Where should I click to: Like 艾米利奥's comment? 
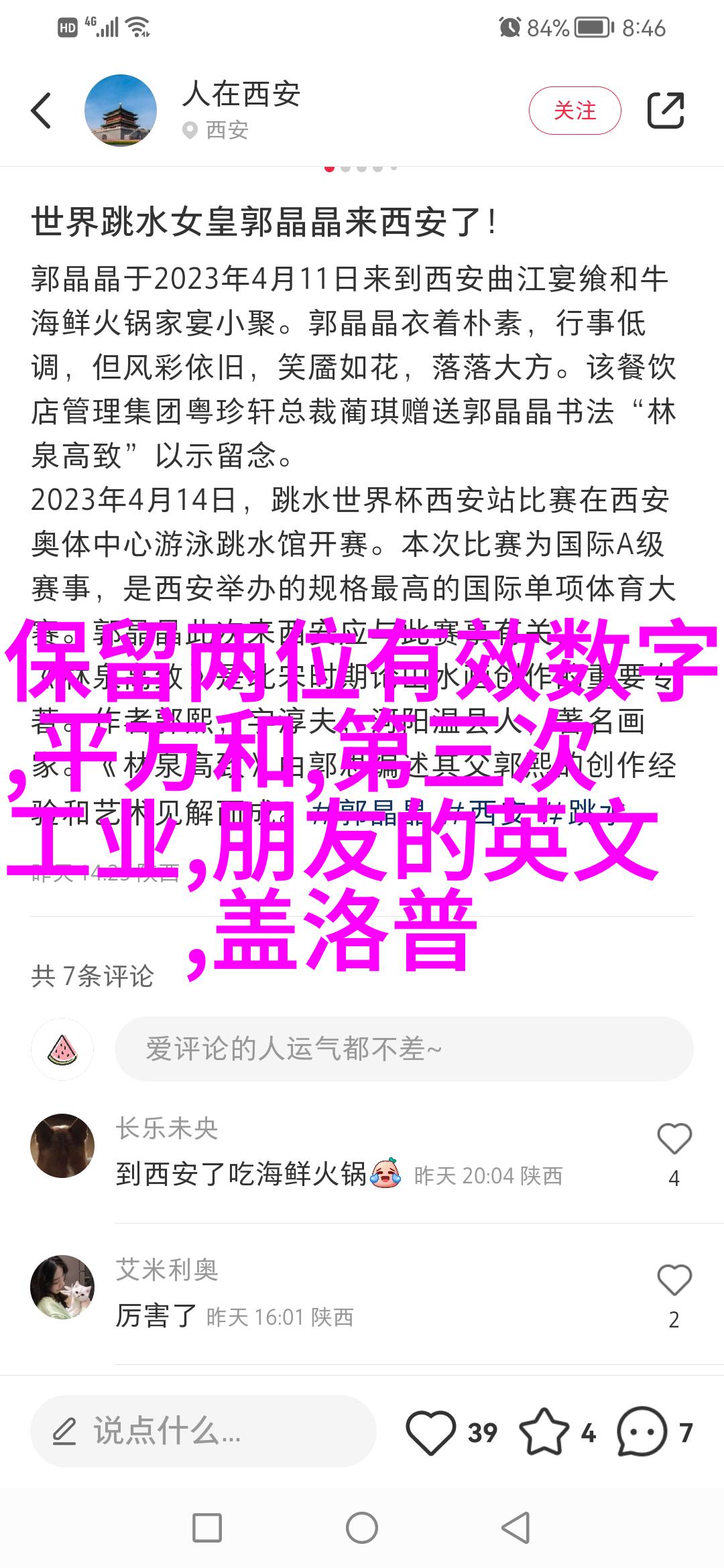(674, 1281)
